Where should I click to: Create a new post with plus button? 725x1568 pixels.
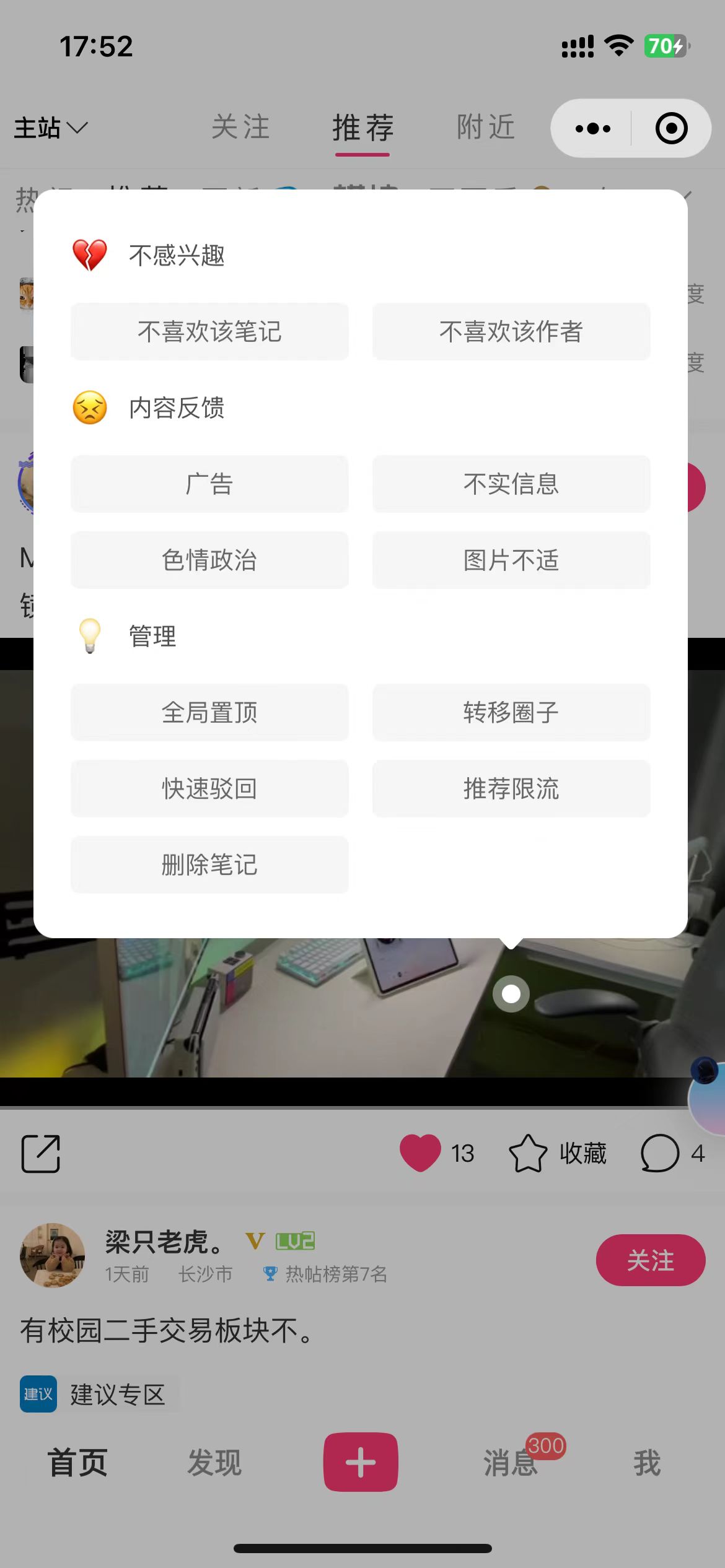(x=361, y=1462)
